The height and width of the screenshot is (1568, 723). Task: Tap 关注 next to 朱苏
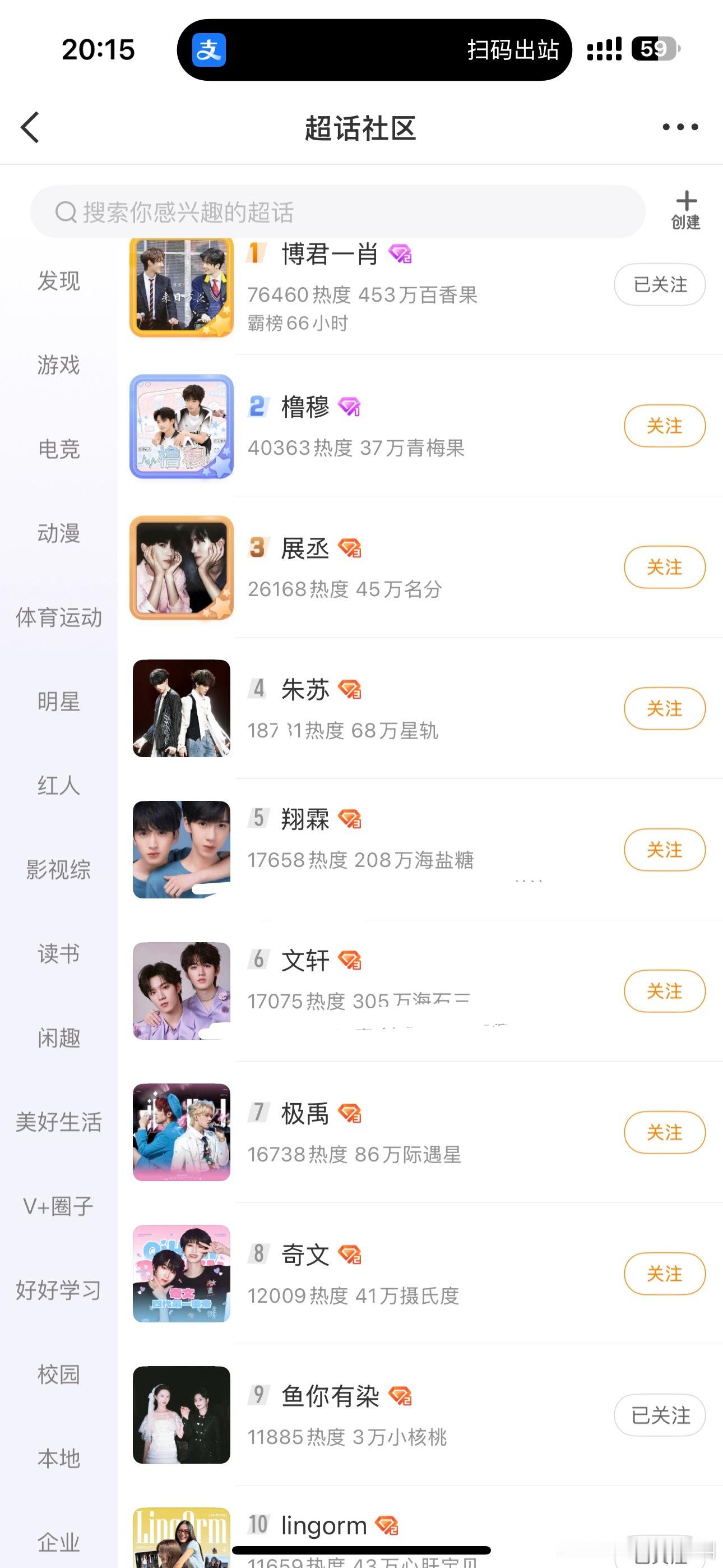(665, 708)
